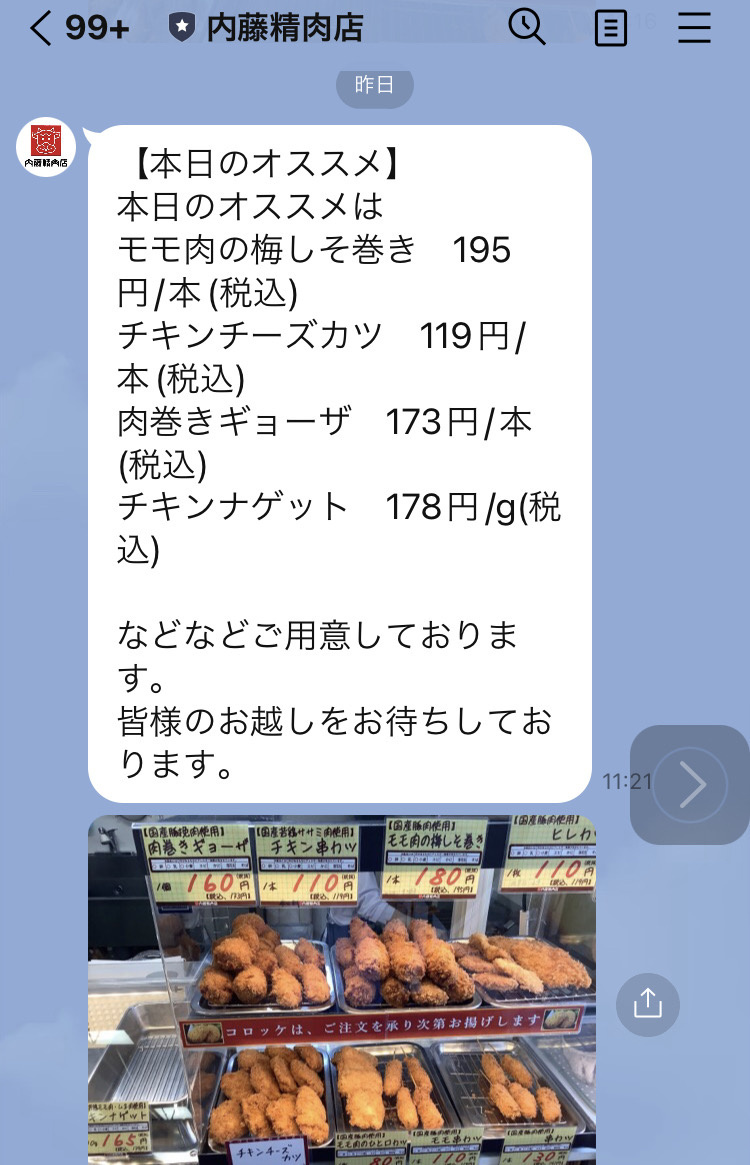Open the fried food photo
Screen dimensions: 750x1165
point(342,990)
